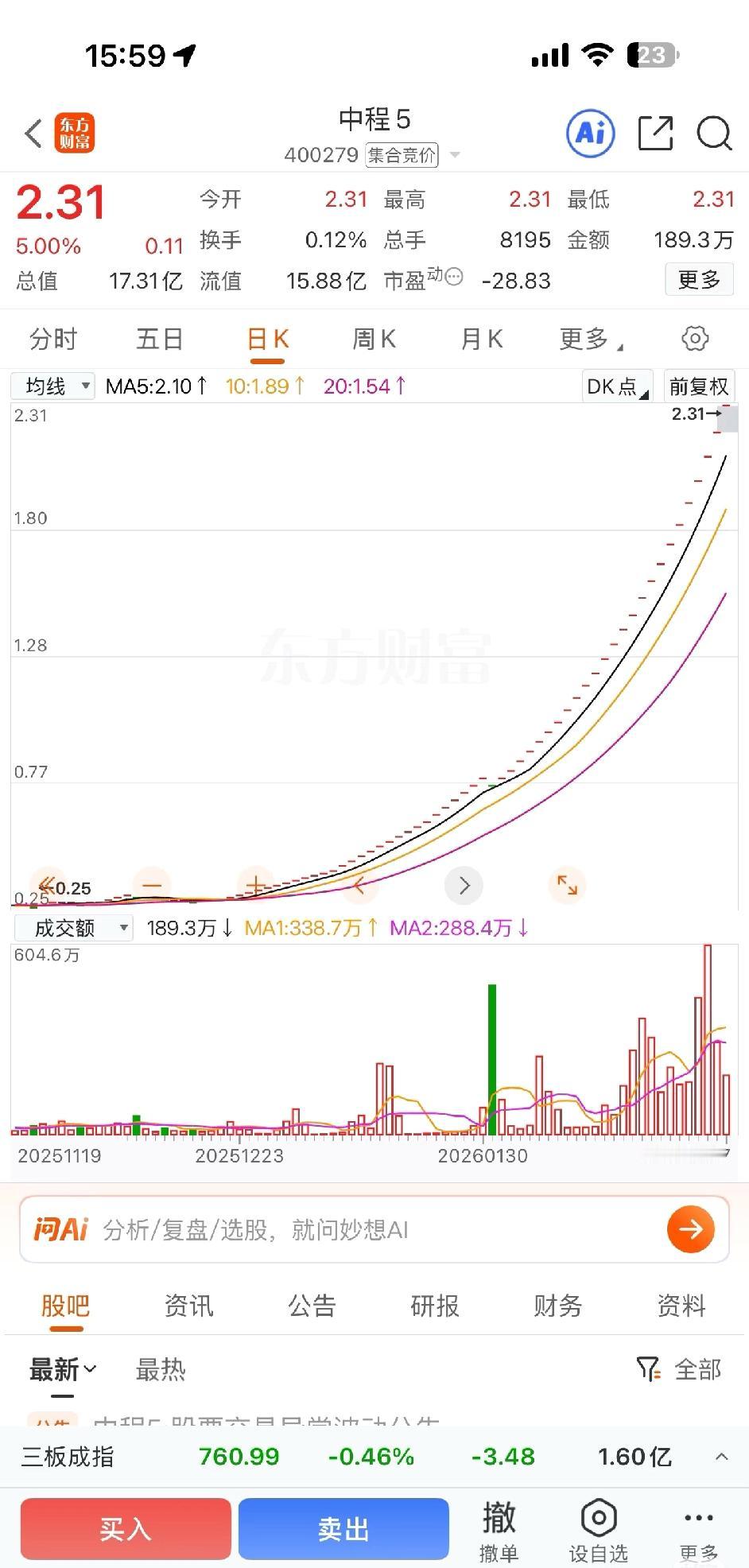Enable 前复权 price adjustment

699,386
